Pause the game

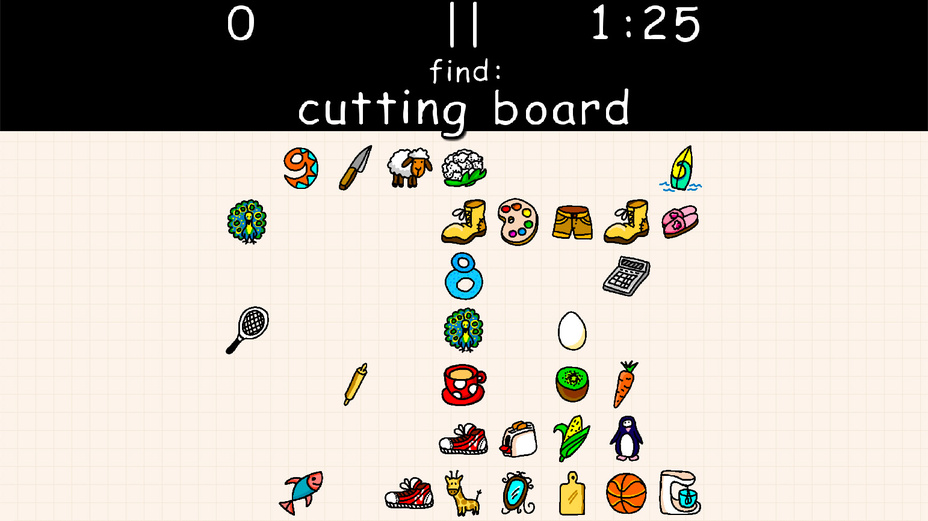463,26
